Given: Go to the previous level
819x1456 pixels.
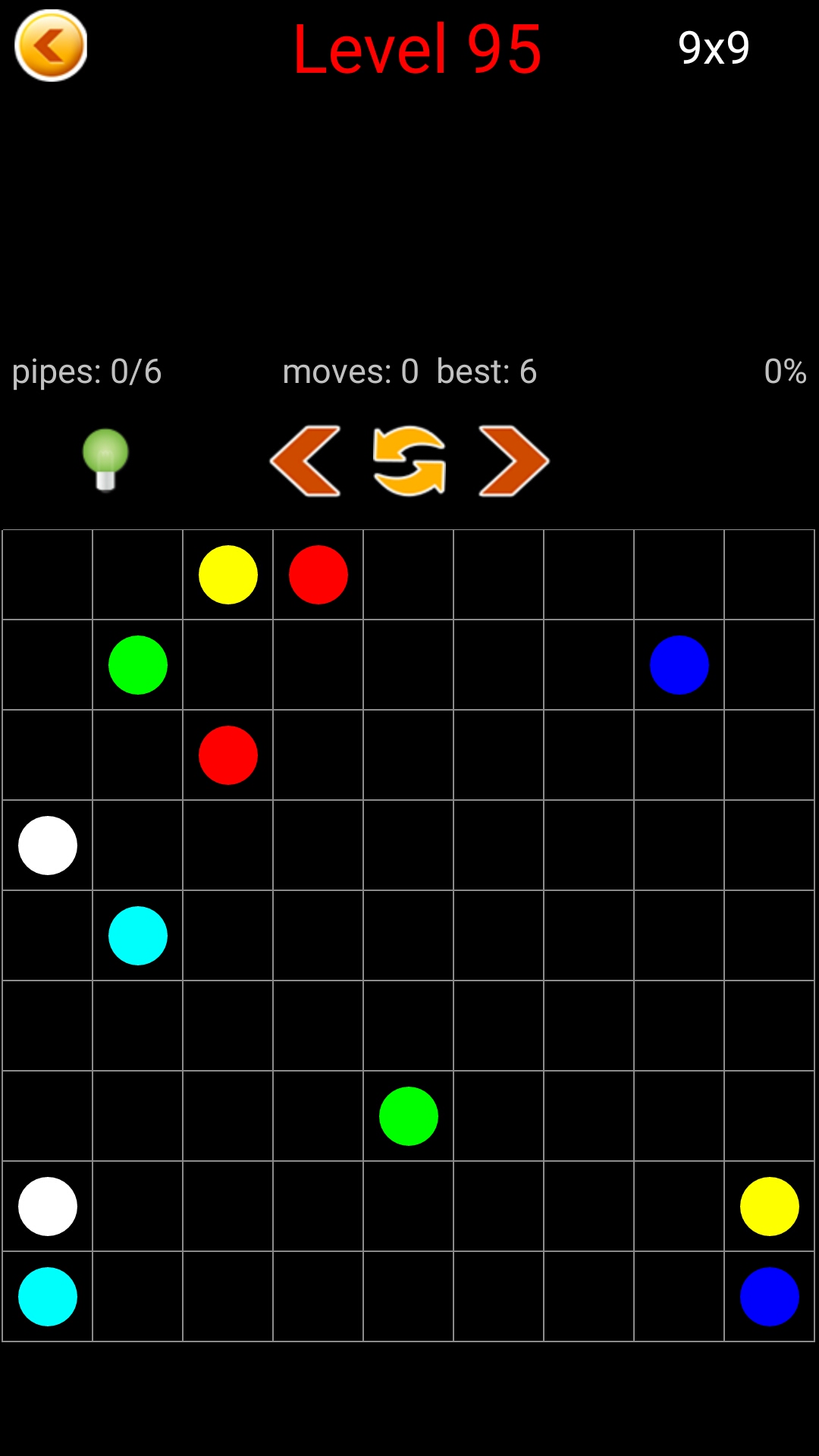Looking at the screenshot, I should 306,461.
